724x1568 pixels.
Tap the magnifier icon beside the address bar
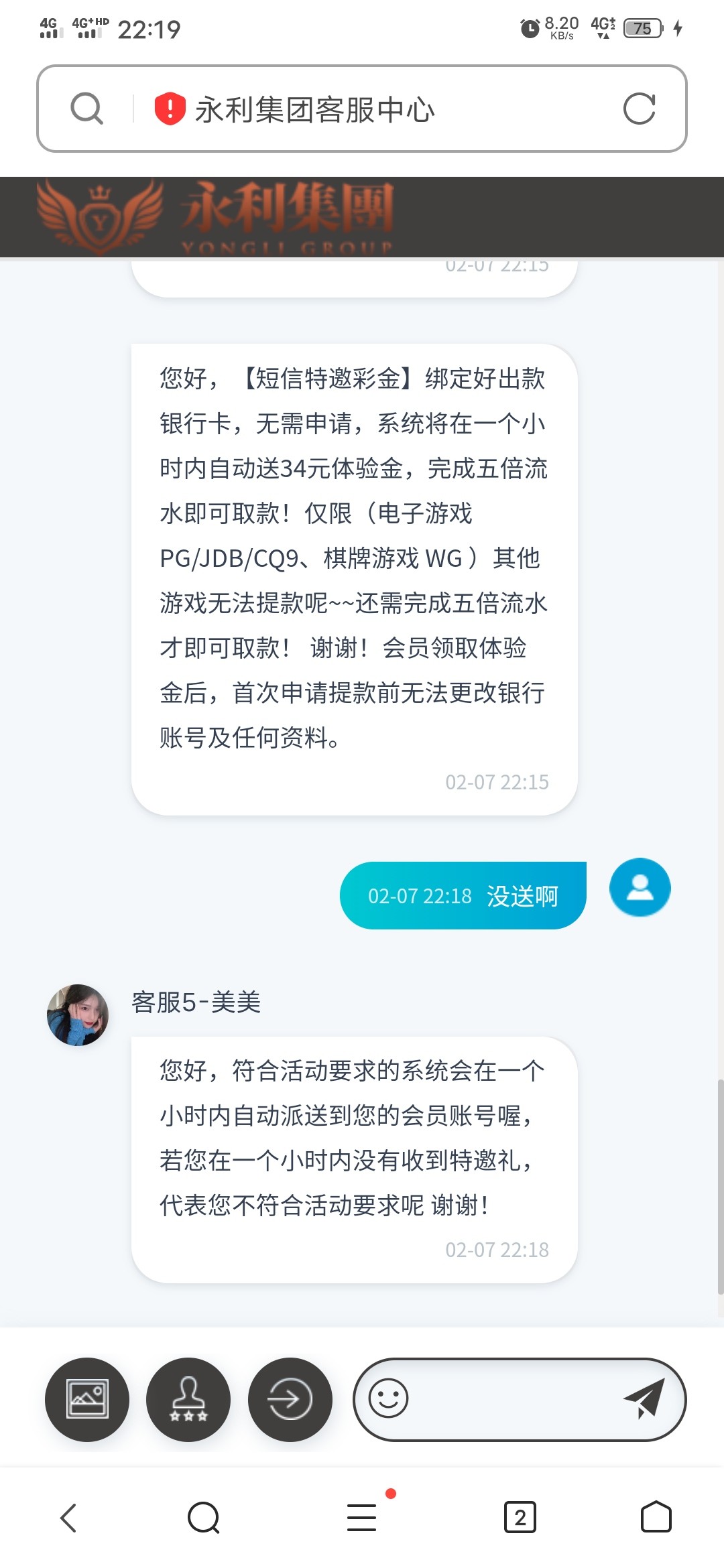85,109
